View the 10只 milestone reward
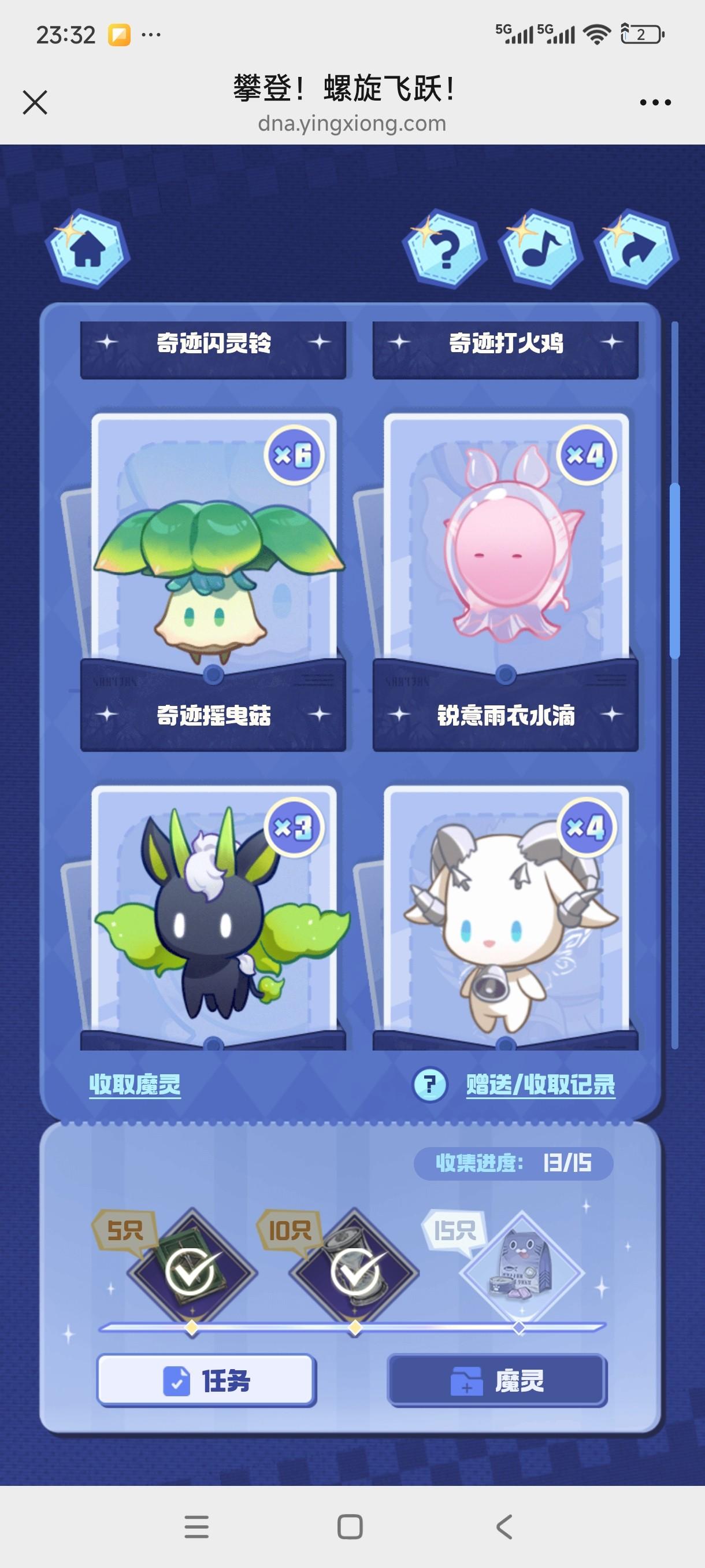Image resolution: width=705 pixels, height=1568 pixels. [355, 1271]
